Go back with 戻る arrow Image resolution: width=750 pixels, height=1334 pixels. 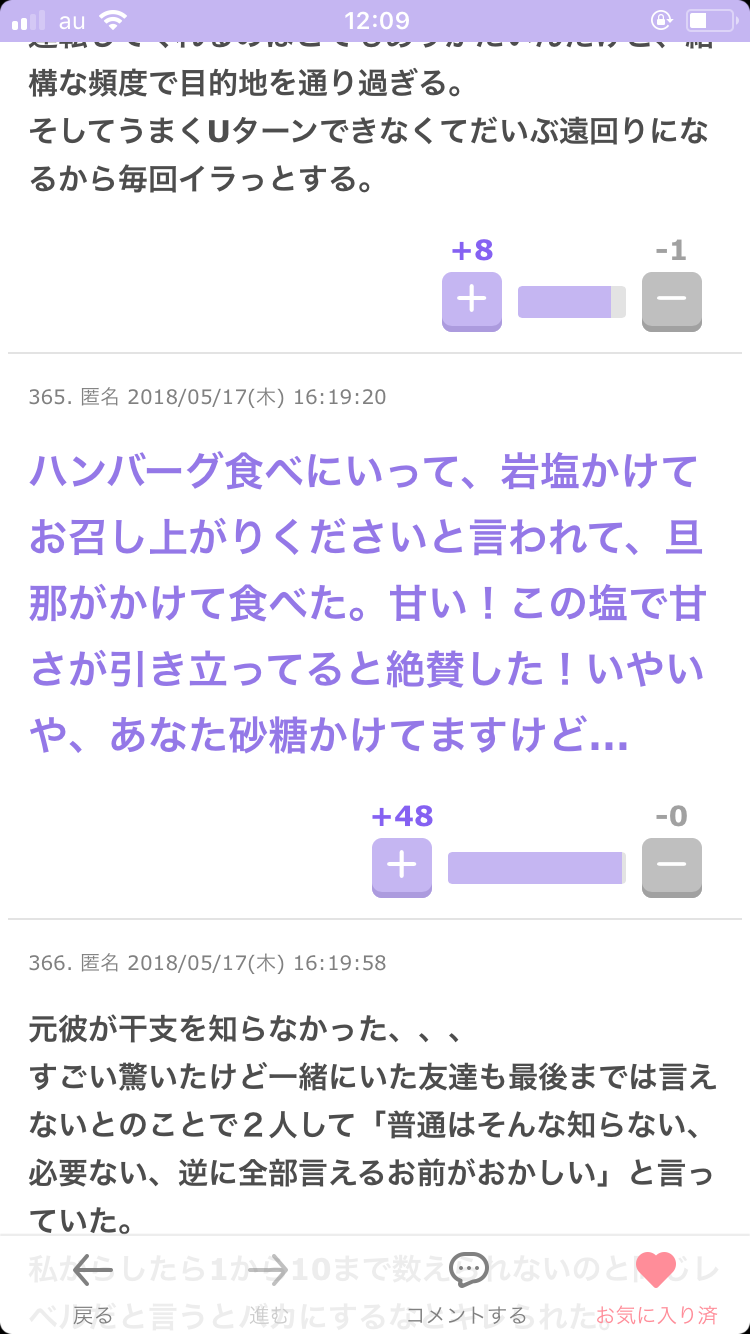93,1286
